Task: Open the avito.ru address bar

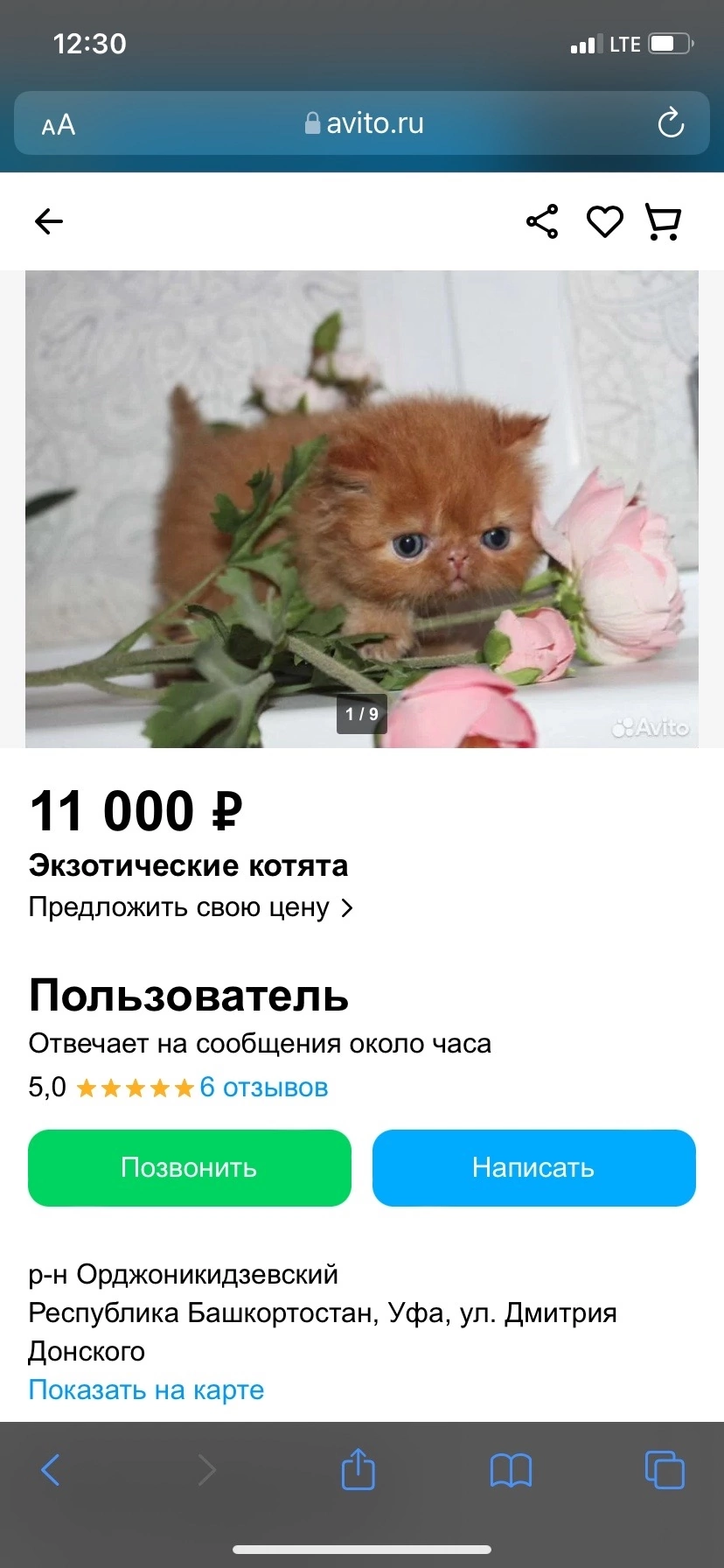Action: pos(363,123)
